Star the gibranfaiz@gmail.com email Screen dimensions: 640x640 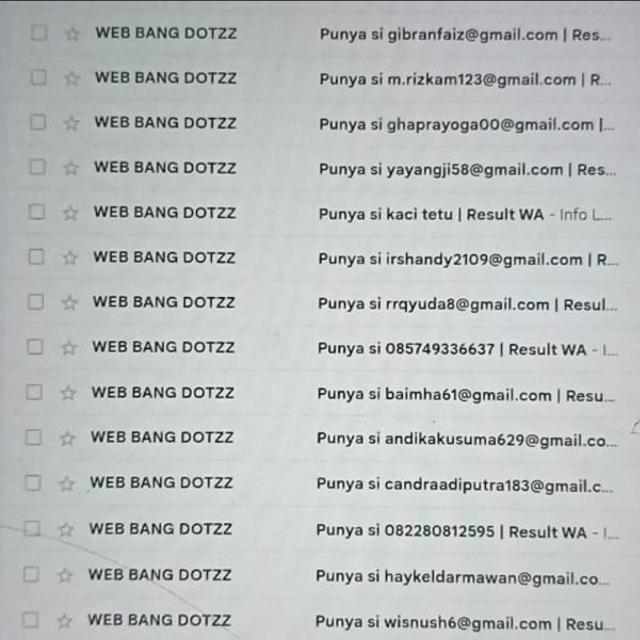click(x=72, y=33)
